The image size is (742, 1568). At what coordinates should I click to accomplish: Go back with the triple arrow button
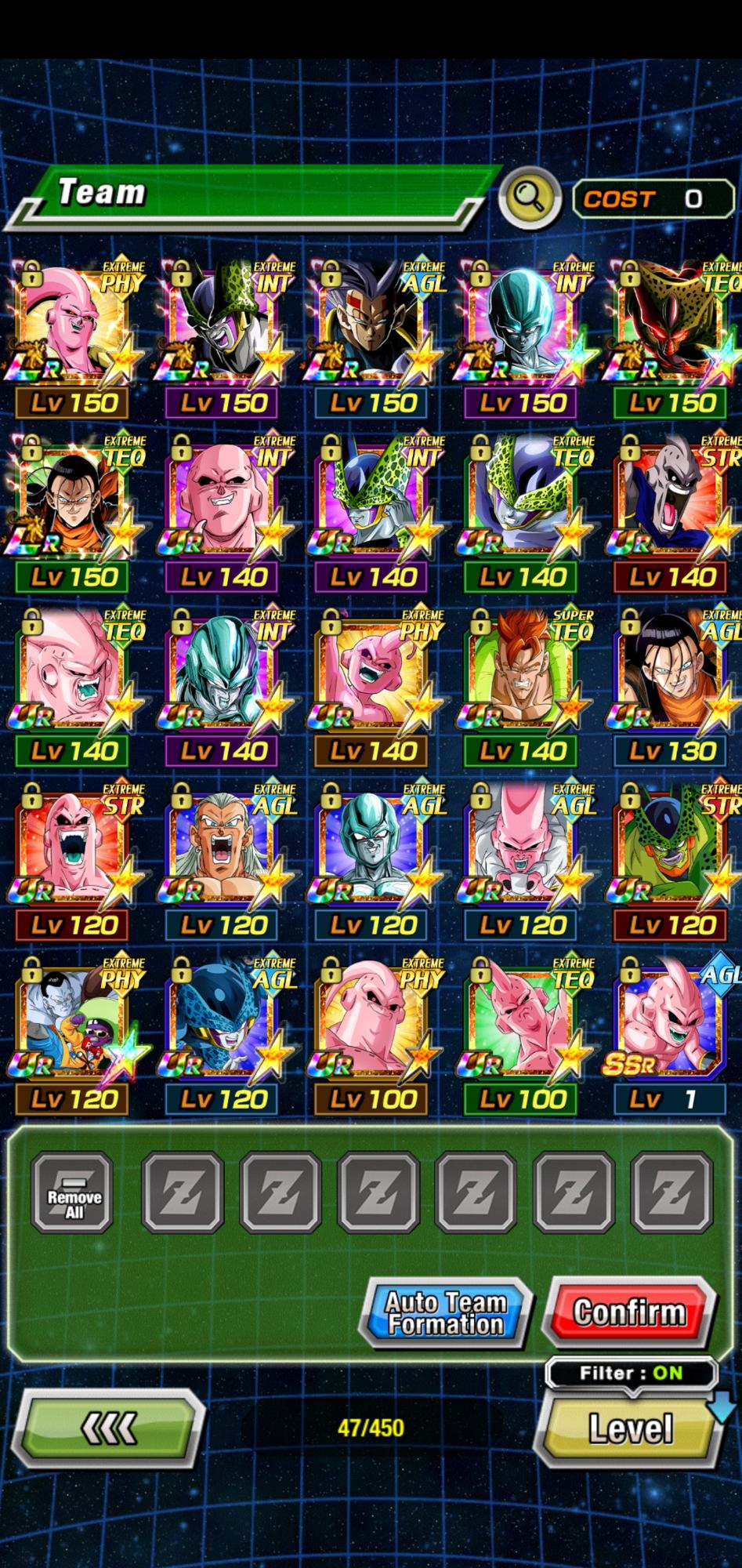click(108, 1428)
